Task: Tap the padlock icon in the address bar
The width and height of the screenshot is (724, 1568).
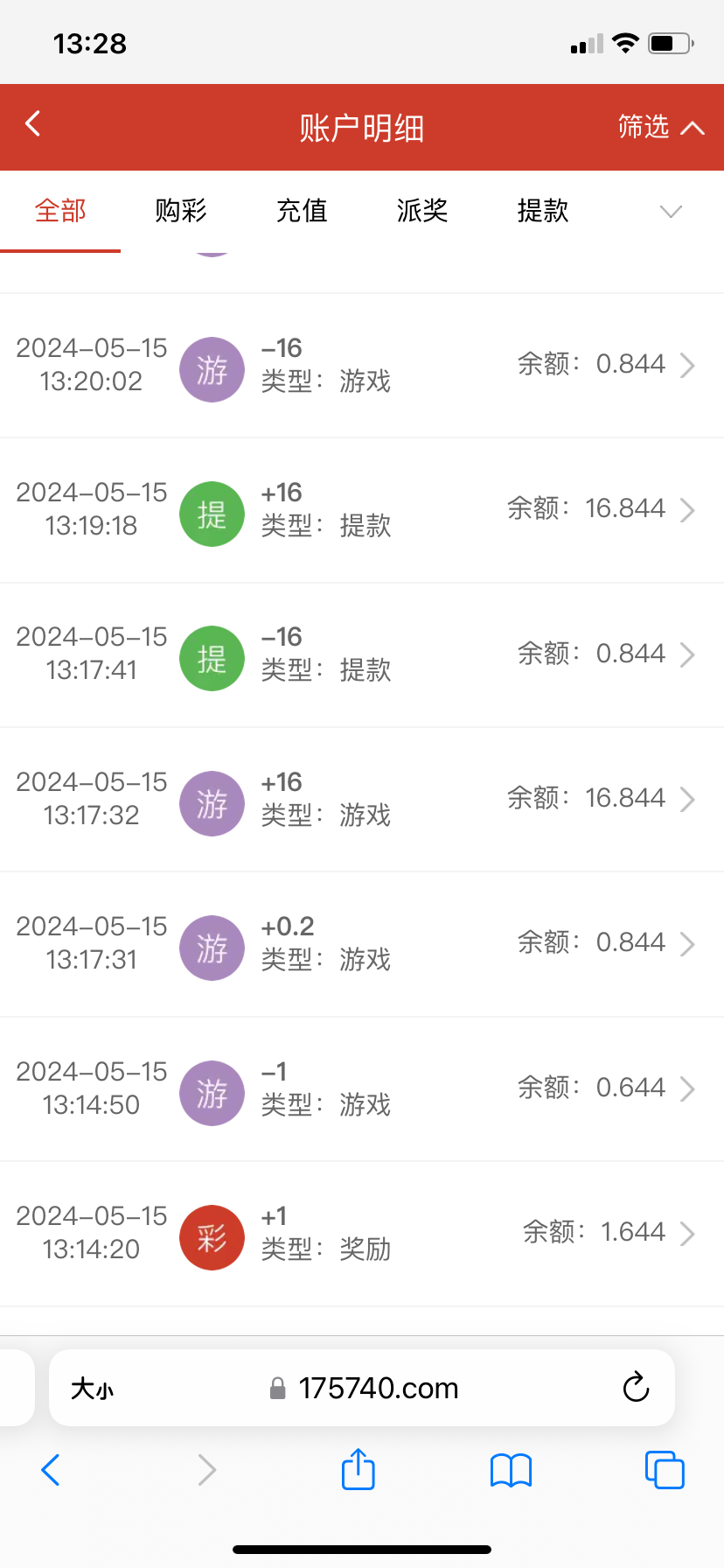Action: pos(278,1388)
